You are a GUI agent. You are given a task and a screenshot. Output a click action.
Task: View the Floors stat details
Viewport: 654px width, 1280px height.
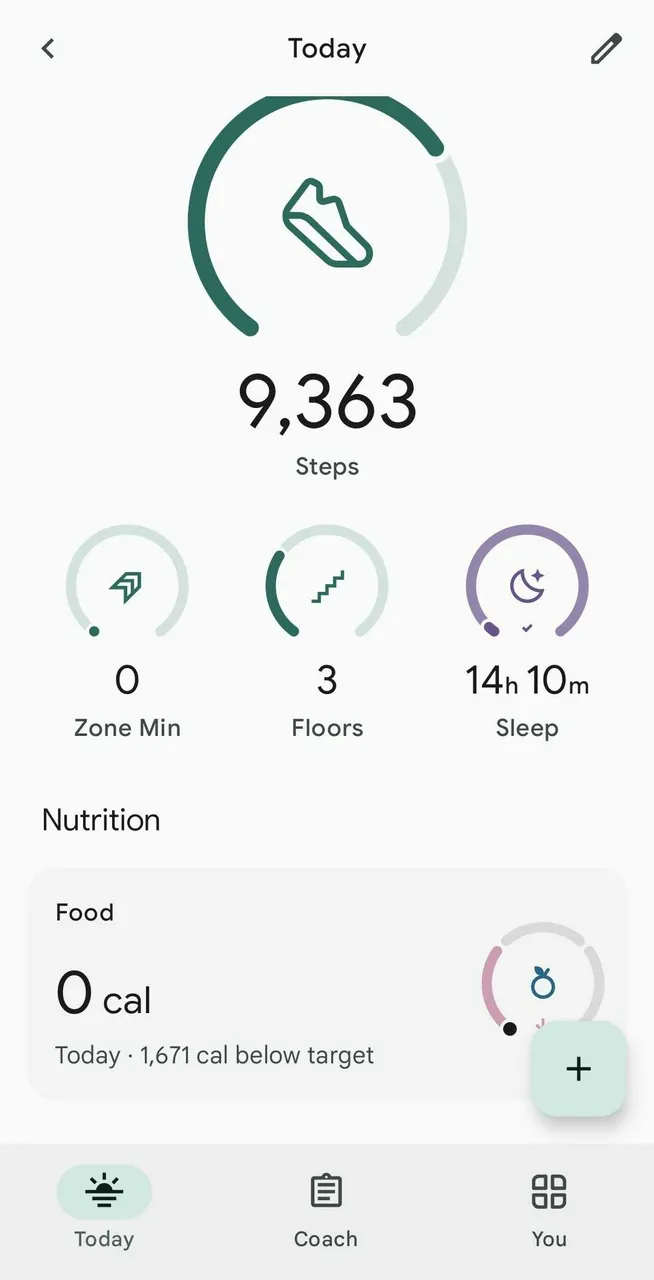(327, 632)
